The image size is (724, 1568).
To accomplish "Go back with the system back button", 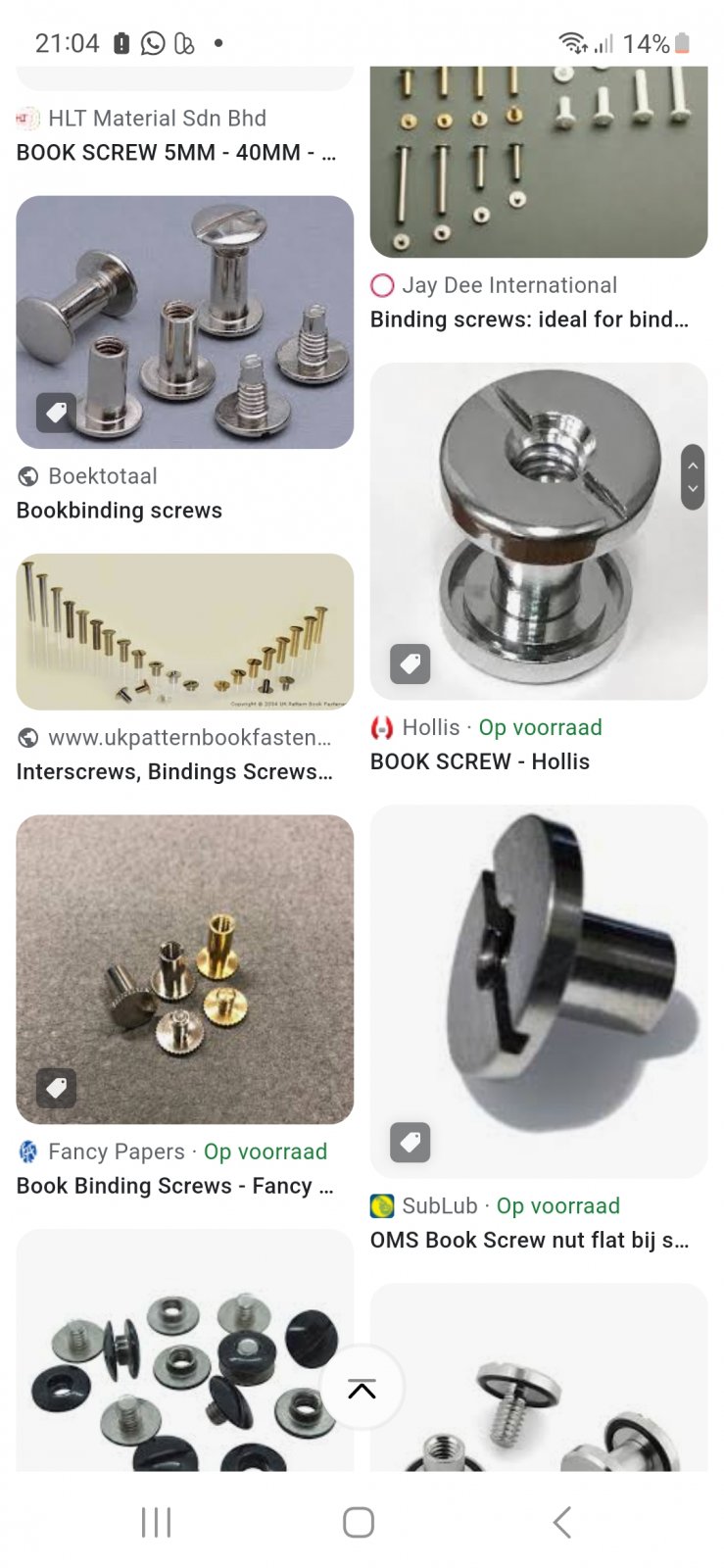I will (x=561, y=1522).
